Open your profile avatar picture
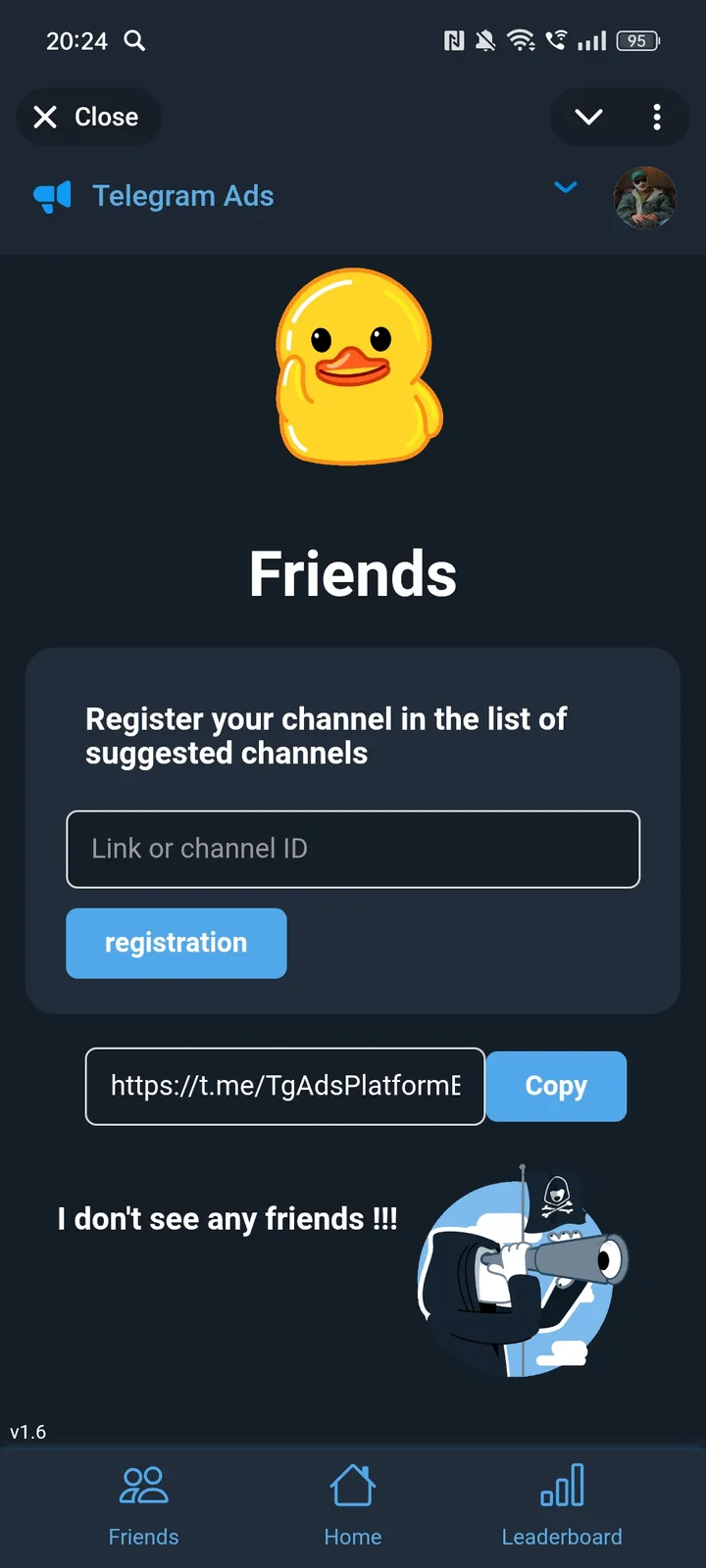The image size is (706, 1568). (x=644, y=197)
